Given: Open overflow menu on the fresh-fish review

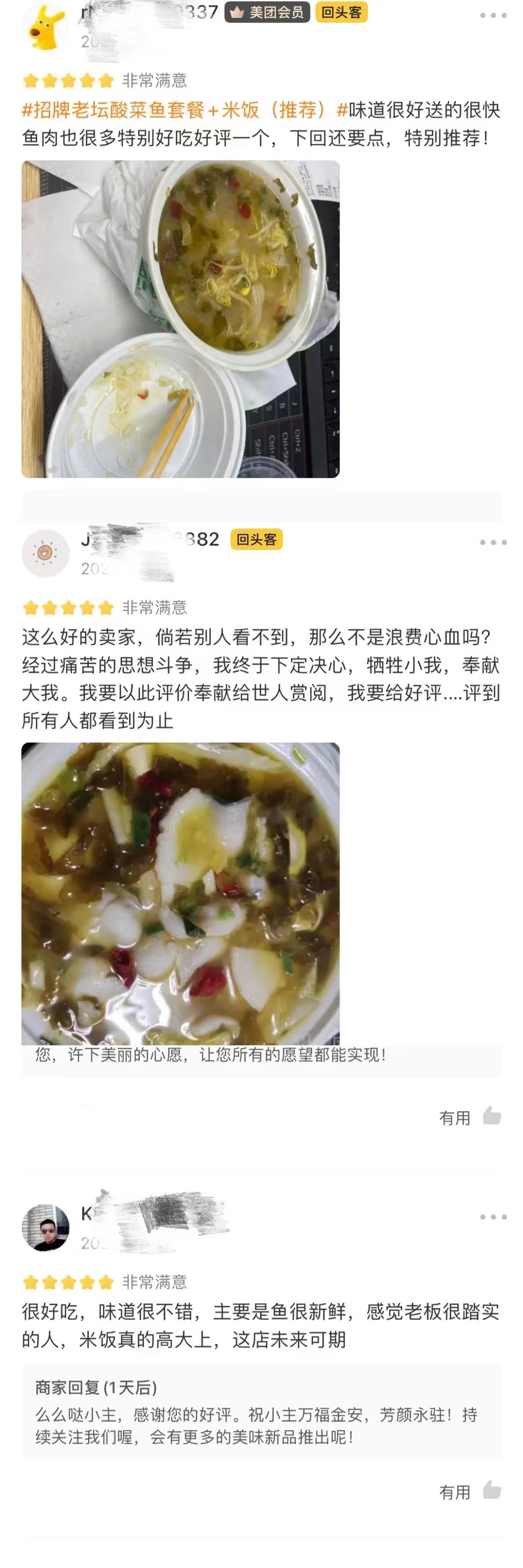Looking at the screenshot, I should tap(492, 1217).
